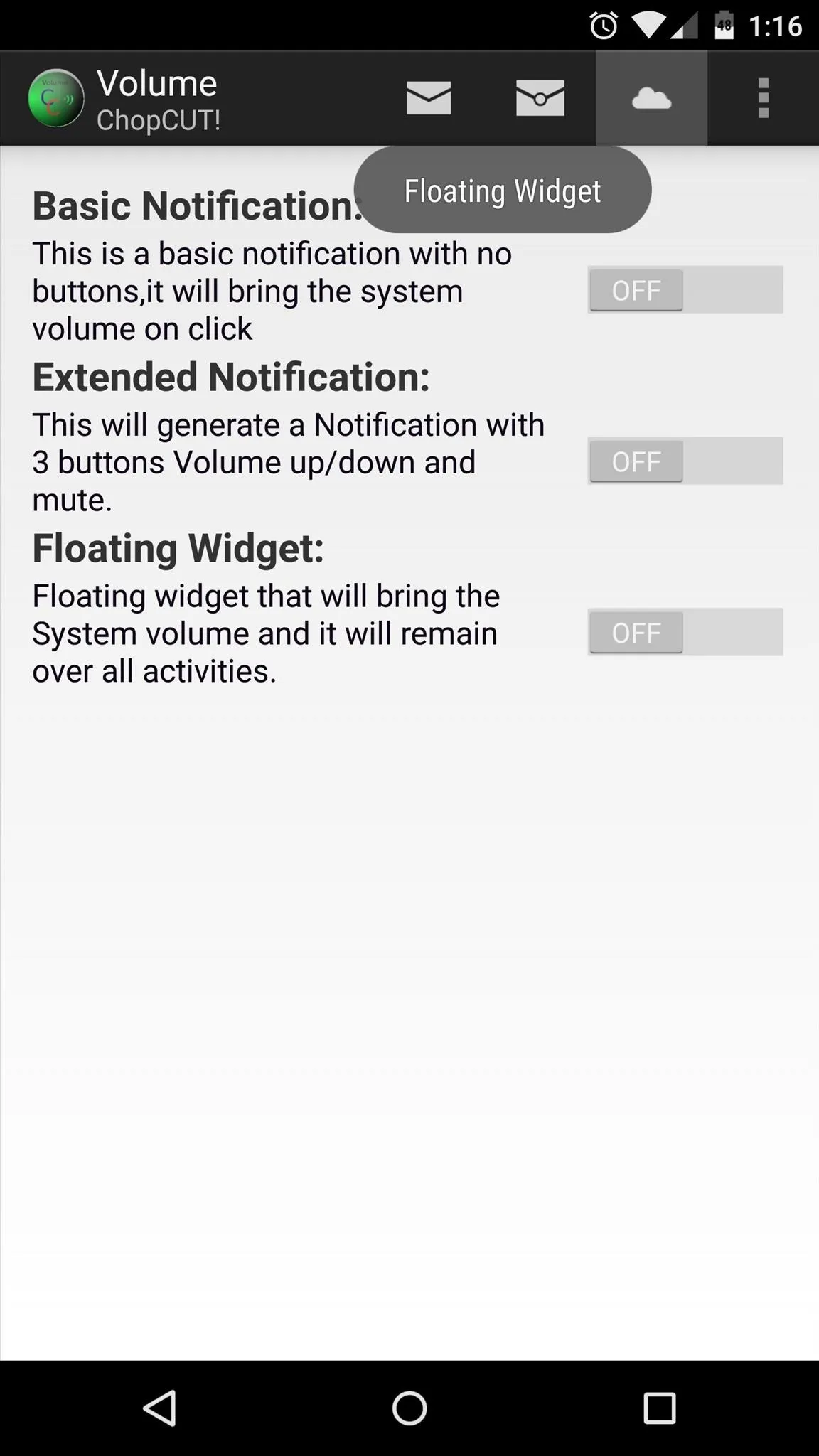Enable the Basic Notification switch

[x=685, y=290]
